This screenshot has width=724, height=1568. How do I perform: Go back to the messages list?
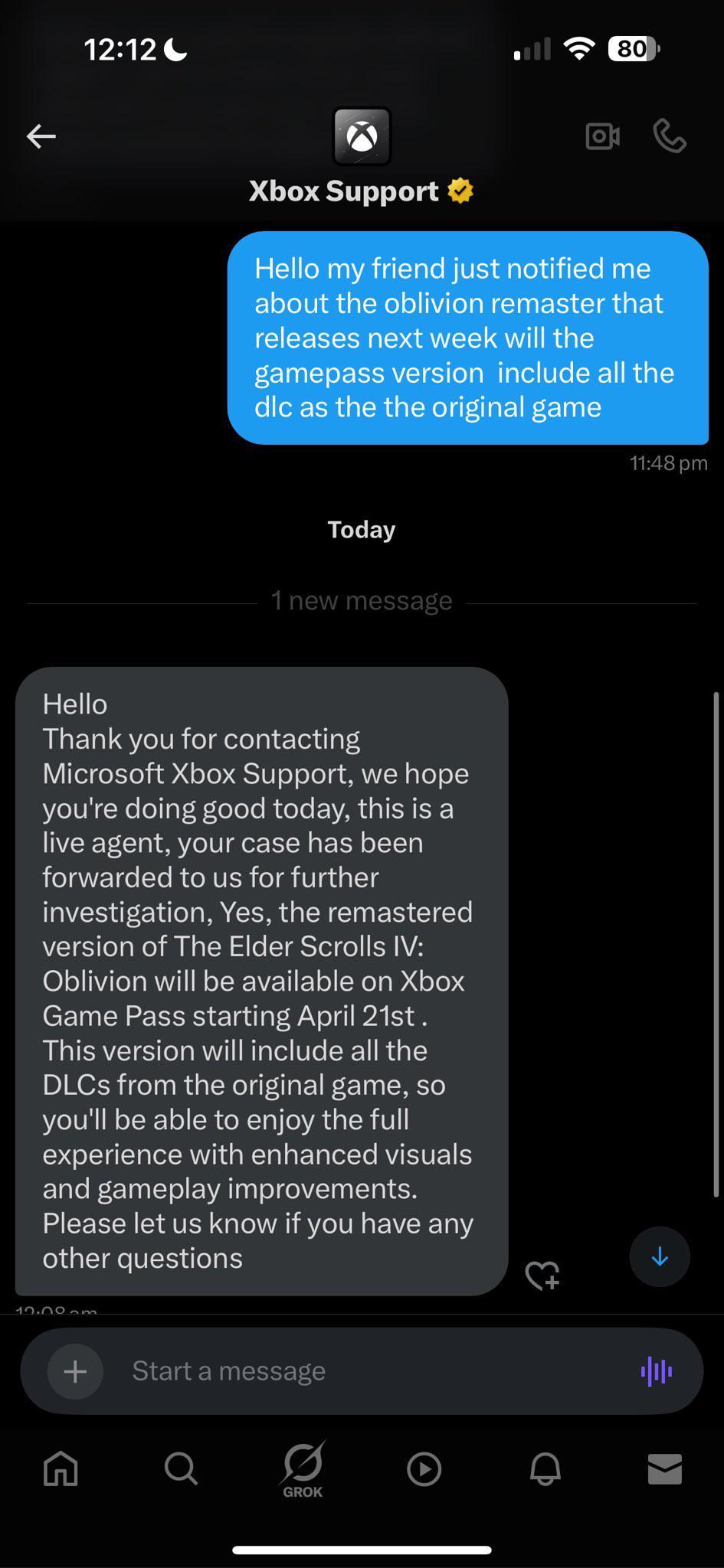coord(41,137)
